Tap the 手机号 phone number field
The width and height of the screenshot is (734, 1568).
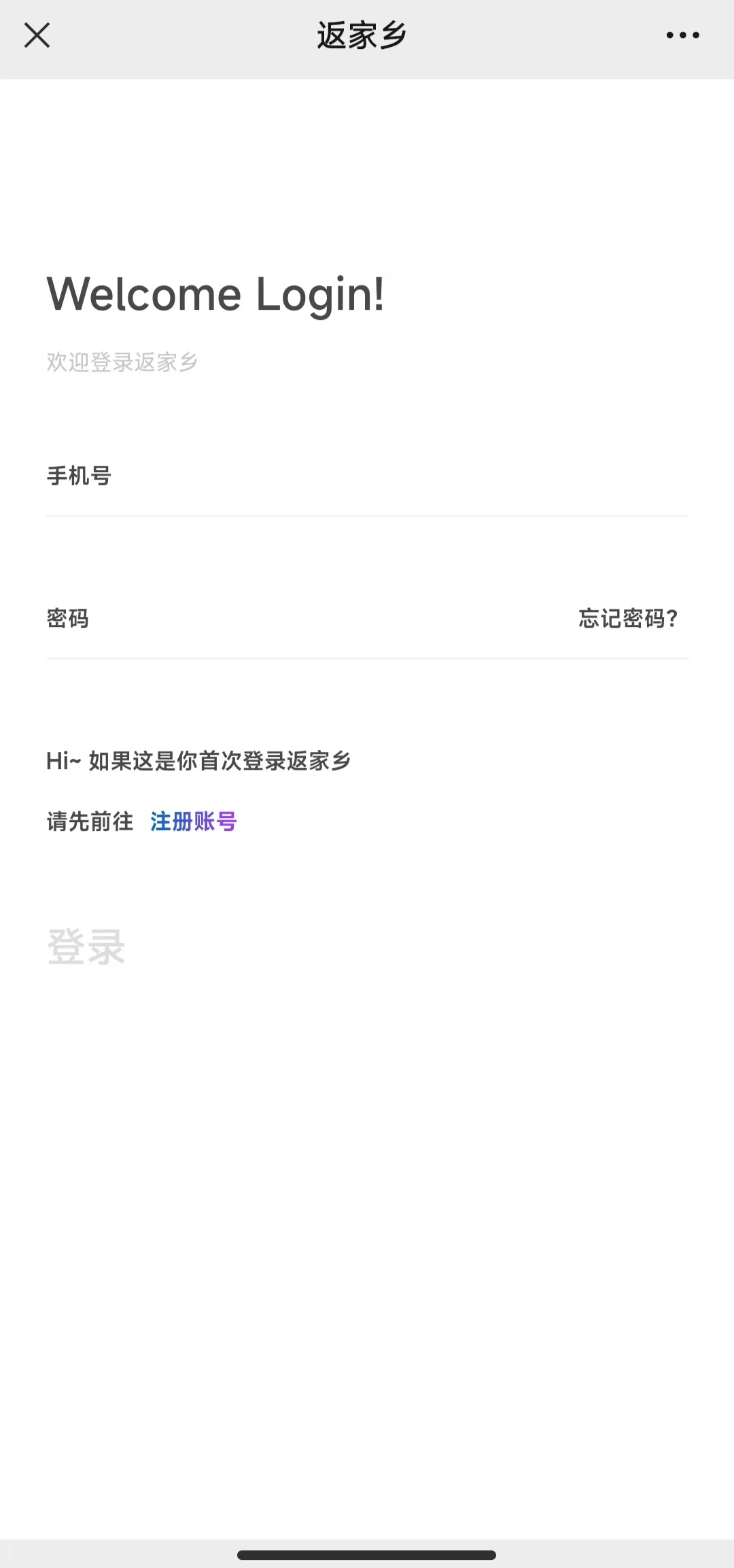tap(367, 477)
